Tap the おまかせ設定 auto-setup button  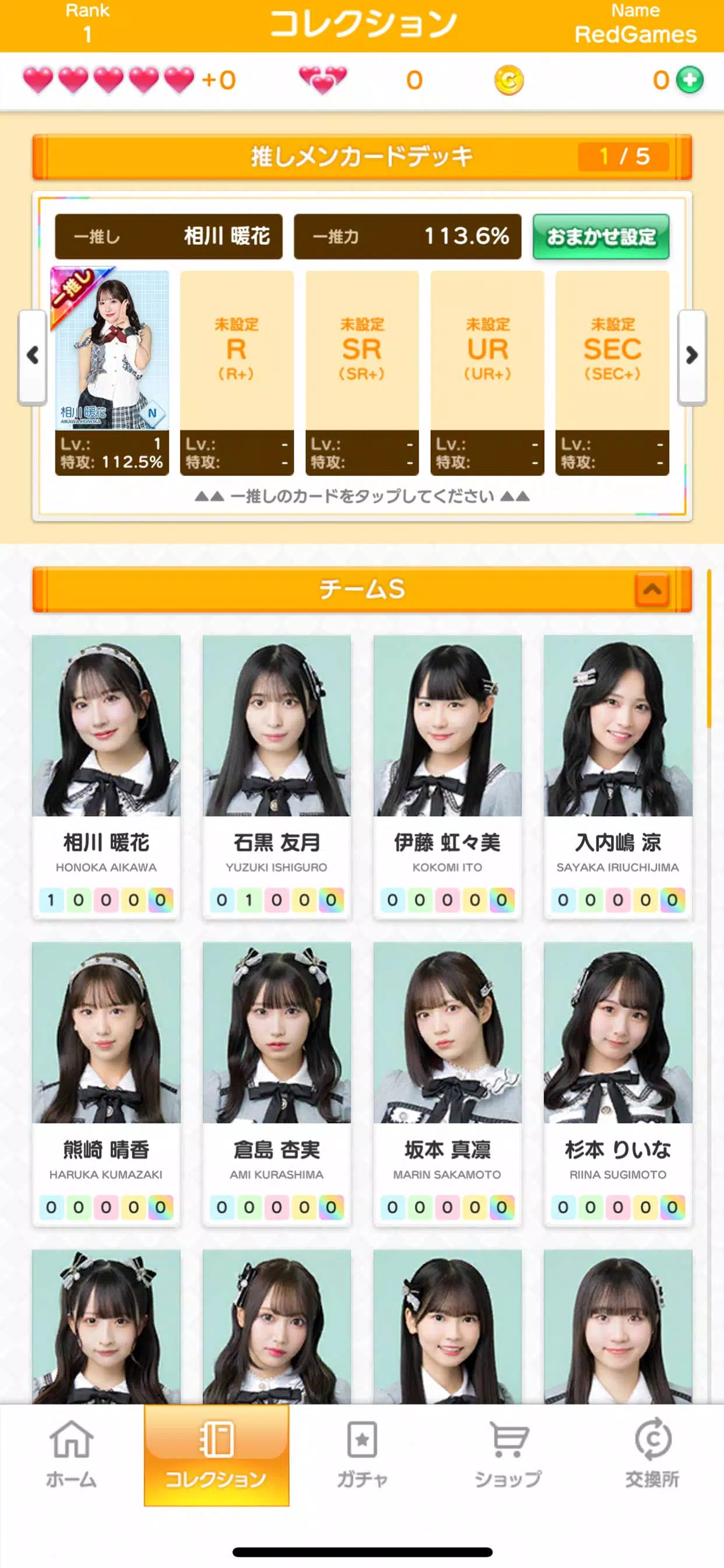(600, 236)
